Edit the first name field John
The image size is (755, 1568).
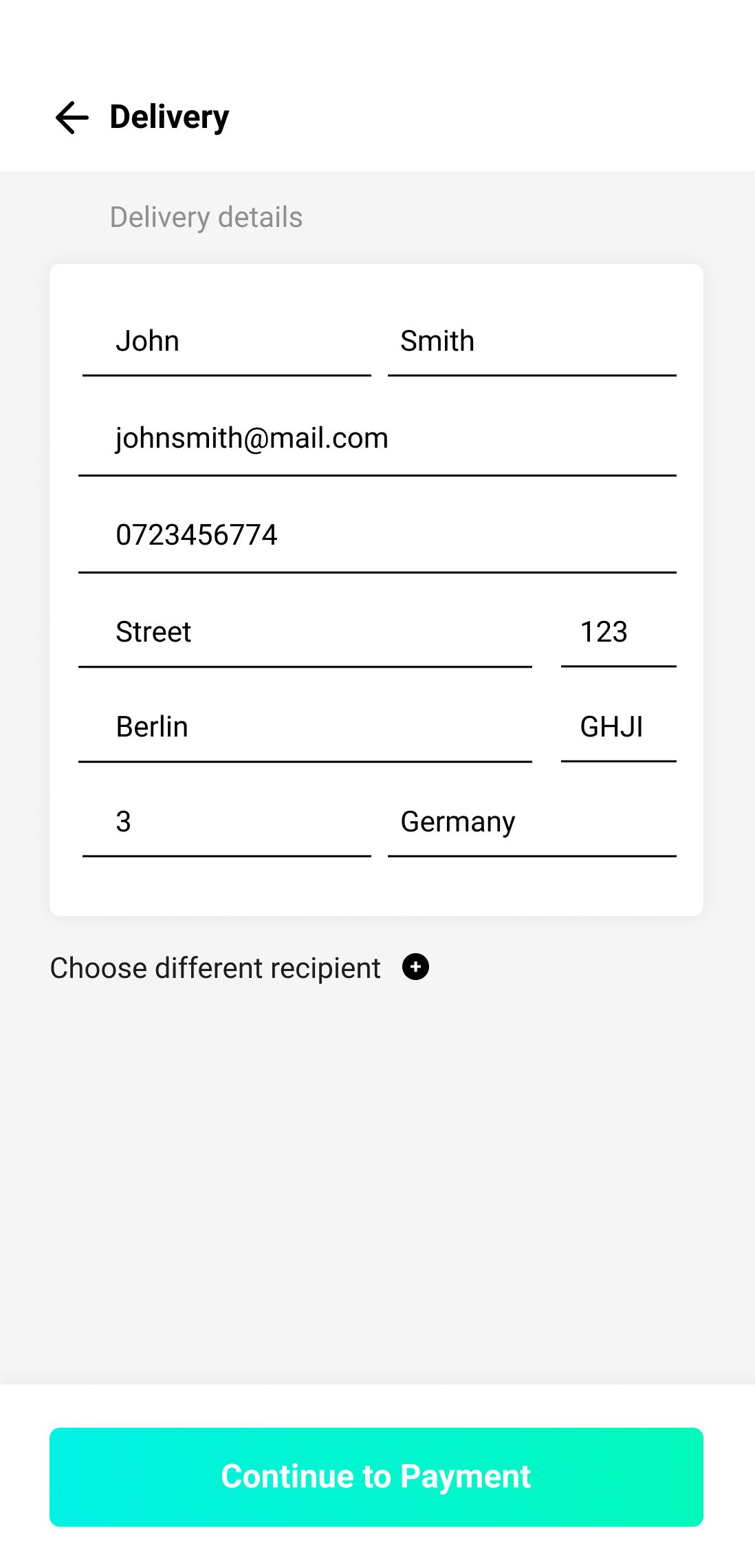click(226, 342)
